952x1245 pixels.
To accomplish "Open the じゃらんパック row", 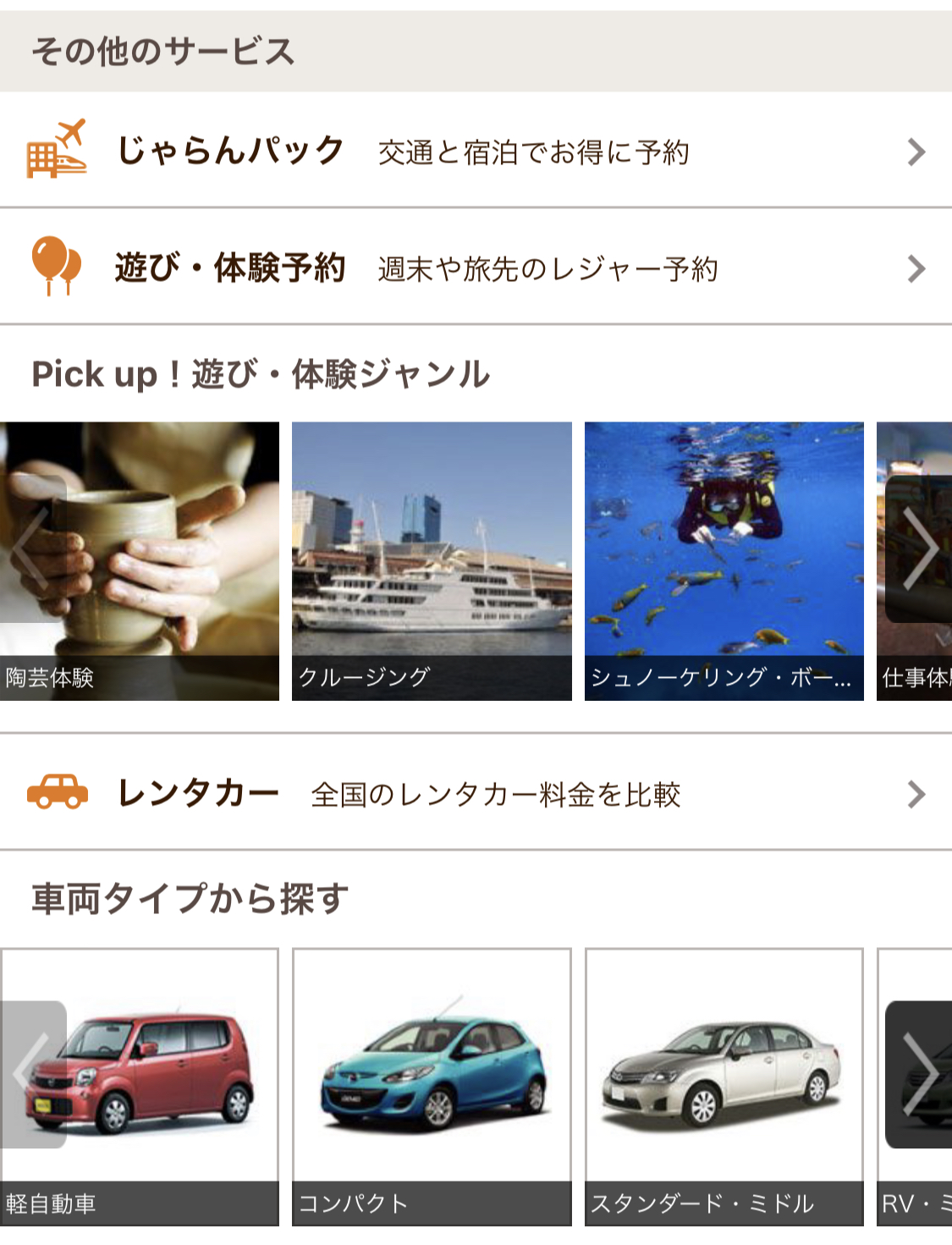I will (476, 151).
